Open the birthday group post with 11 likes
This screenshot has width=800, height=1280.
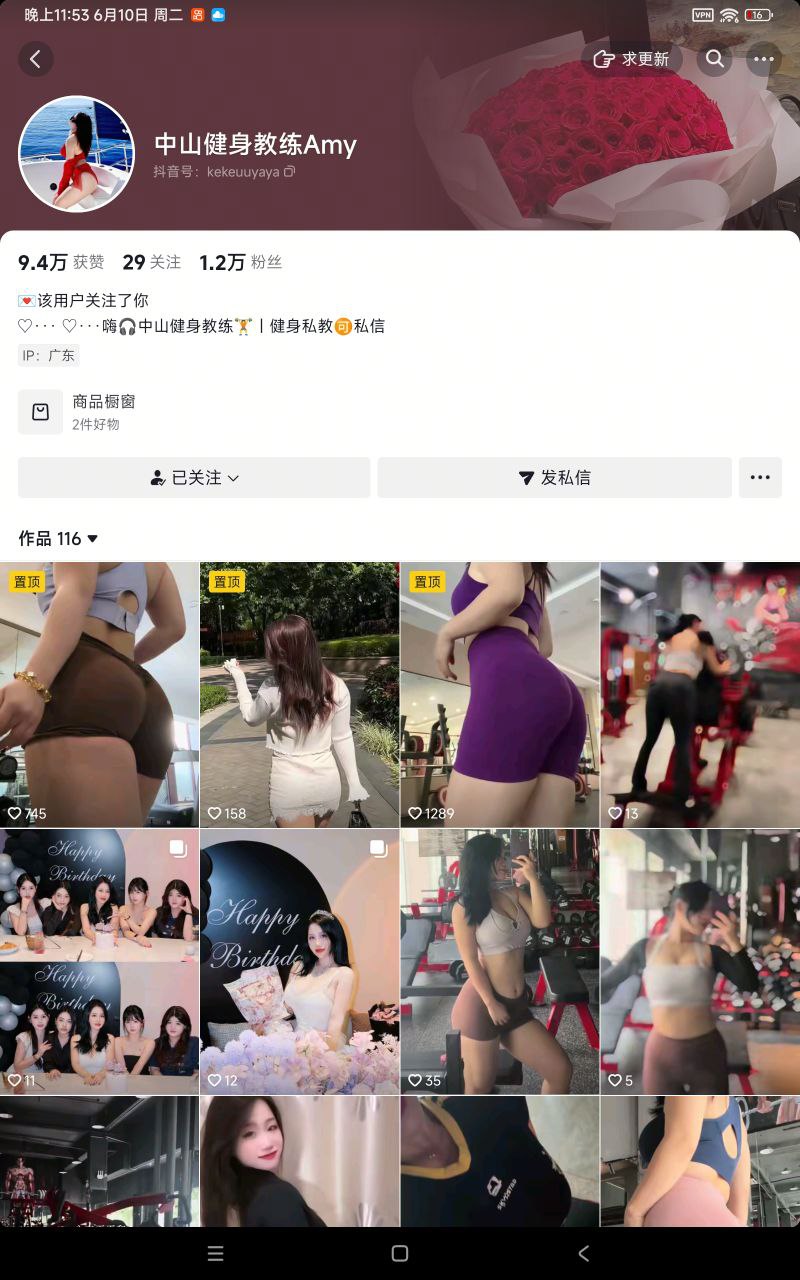pyautogui.click(x=99, y=961)
